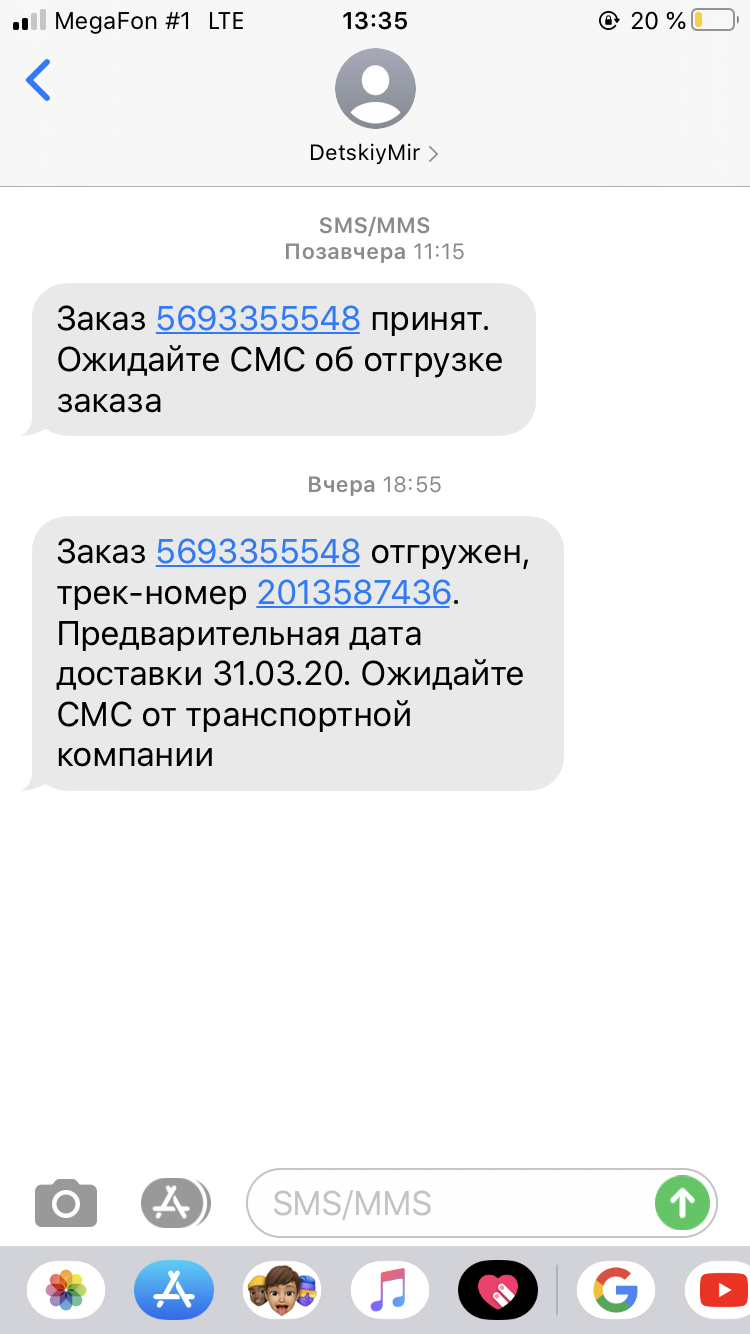The width and height of the screenshot is (750, 1334).
Task: Open tracking number 2013587436 link
Action: pos(354,592)
